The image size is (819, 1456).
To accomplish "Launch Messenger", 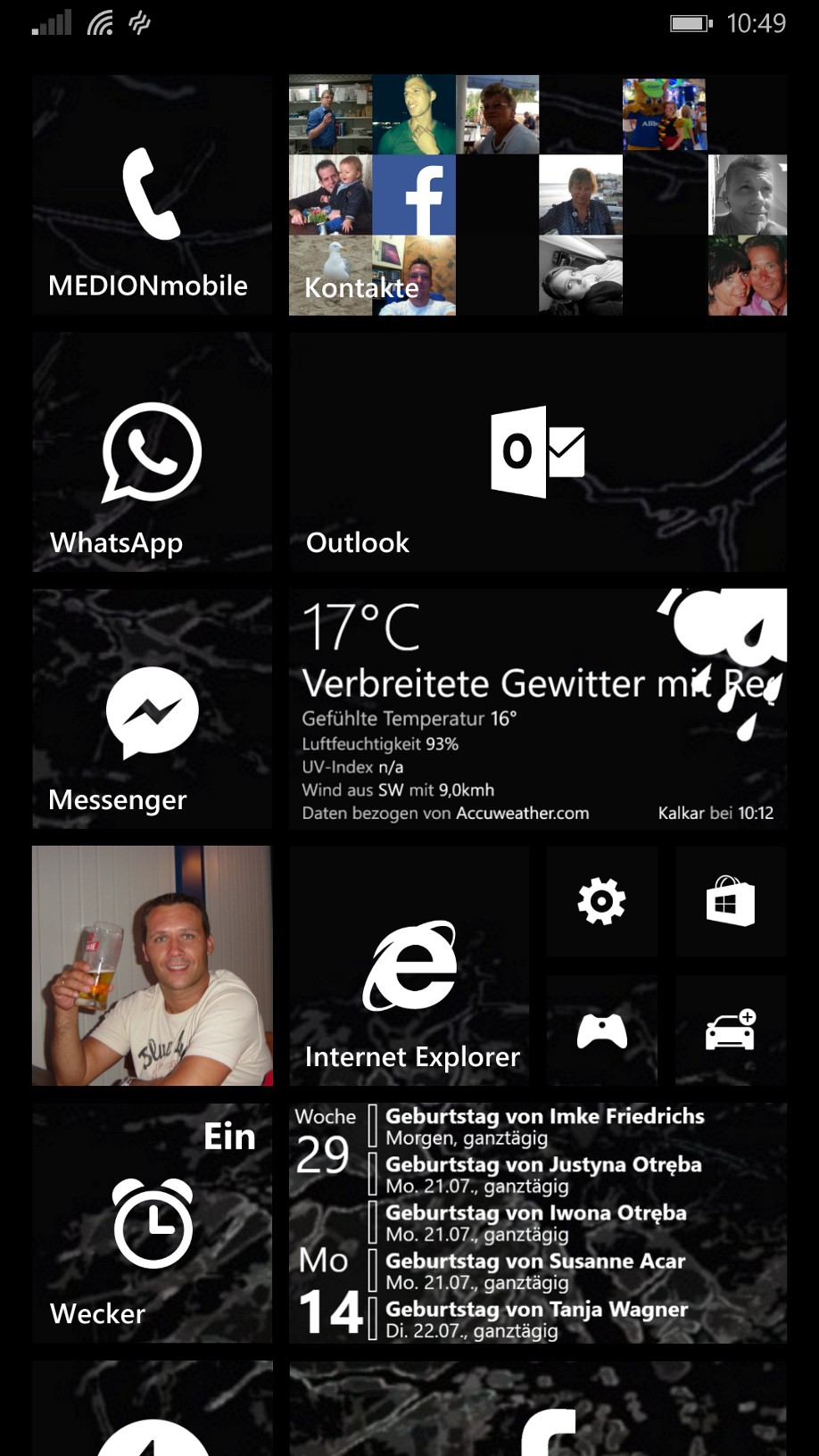I will pyautogui.click(x=153, y=709).
